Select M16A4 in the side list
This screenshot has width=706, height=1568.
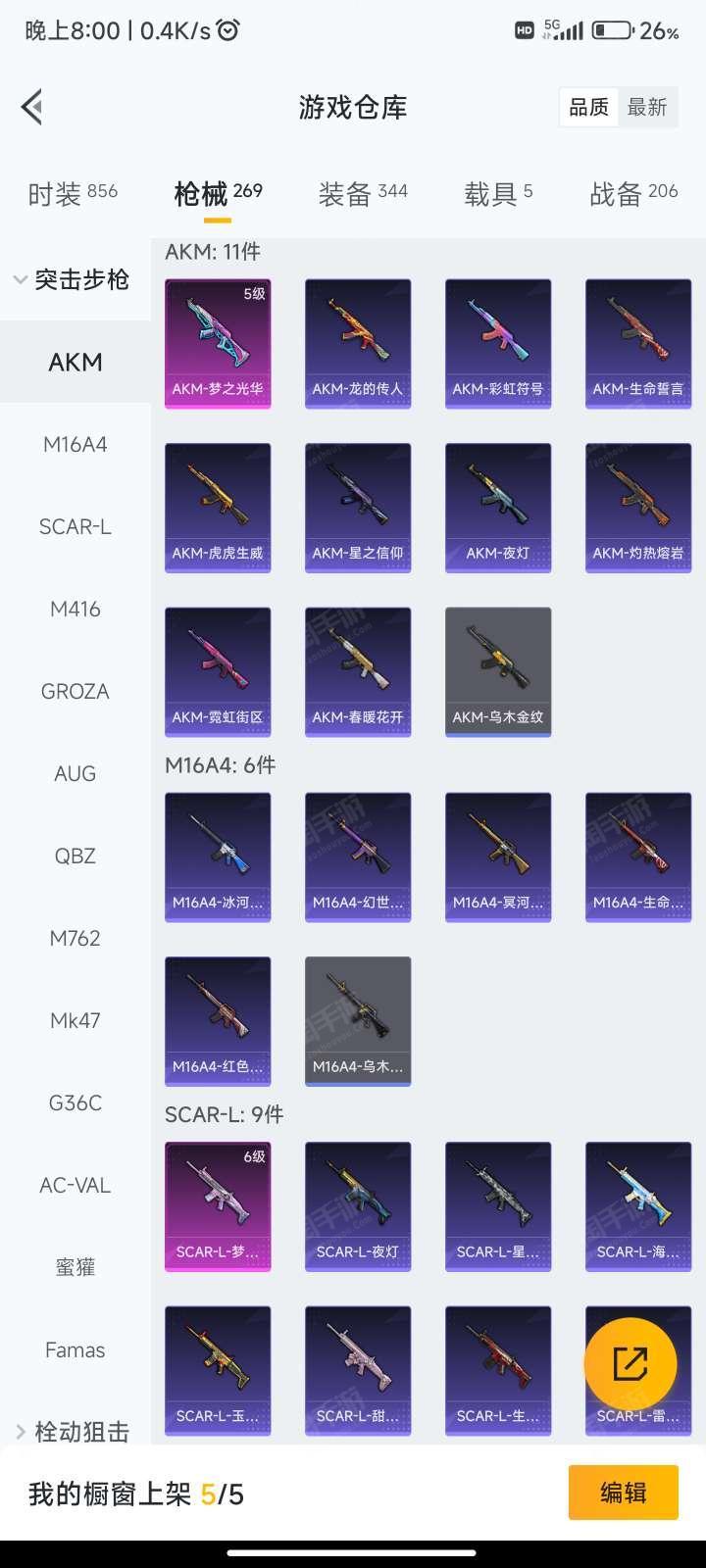pos(76,444)
